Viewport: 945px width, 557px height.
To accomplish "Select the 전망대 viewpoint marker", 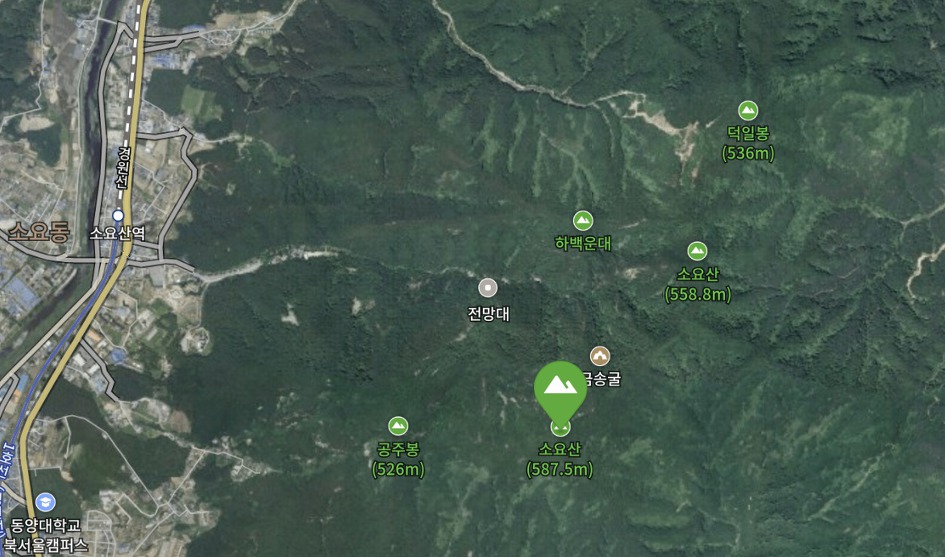I will coord(487,288).
